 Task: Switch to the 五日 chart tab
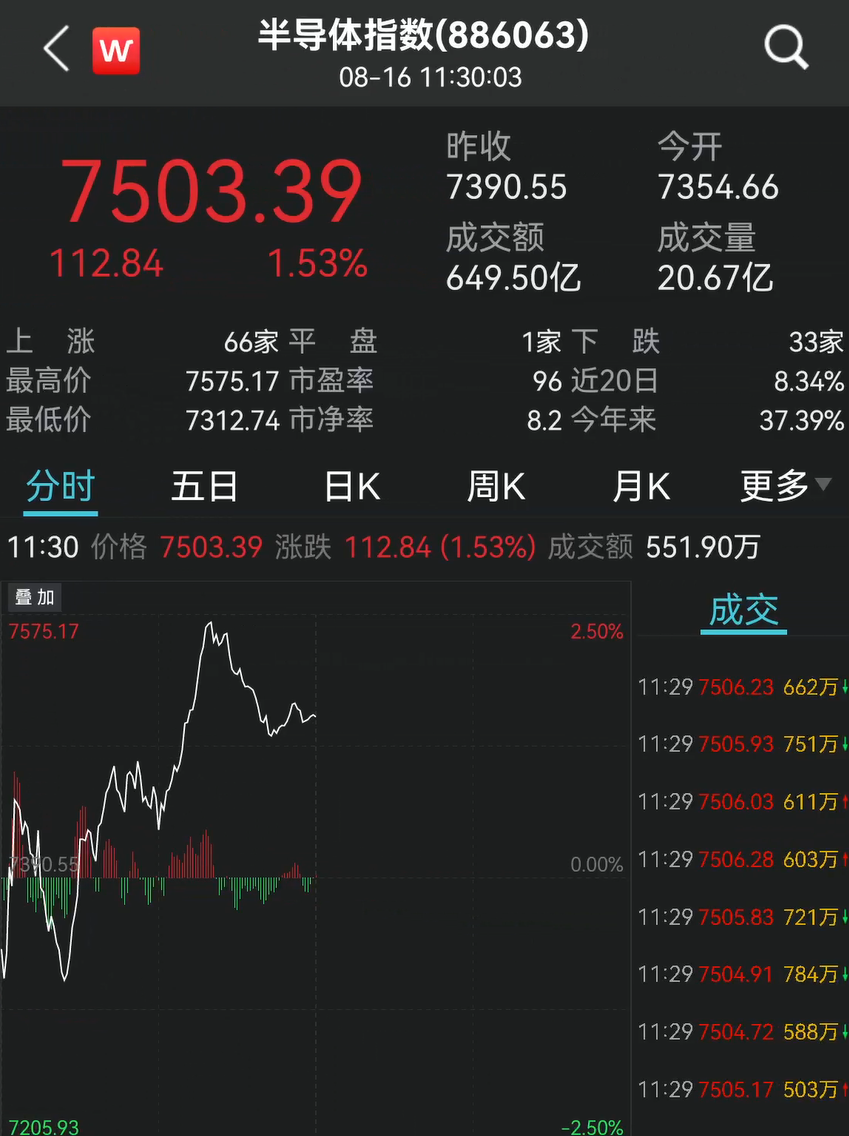pyautogui.click(x=205, y=487)
